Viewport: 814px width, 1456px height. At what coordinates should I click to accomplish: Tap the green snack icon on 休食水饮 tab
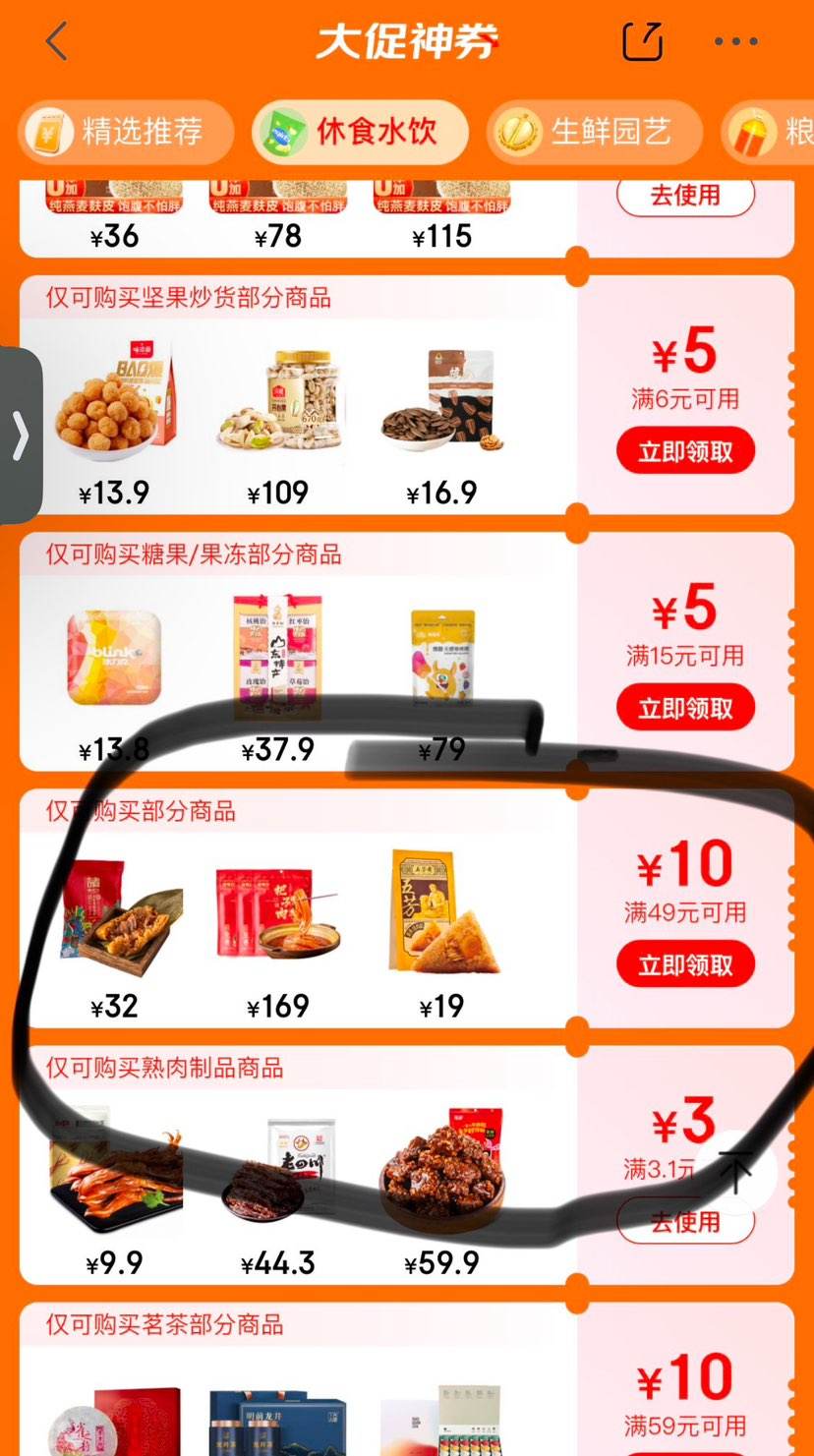pyautogui.click(x=282, y=131)
